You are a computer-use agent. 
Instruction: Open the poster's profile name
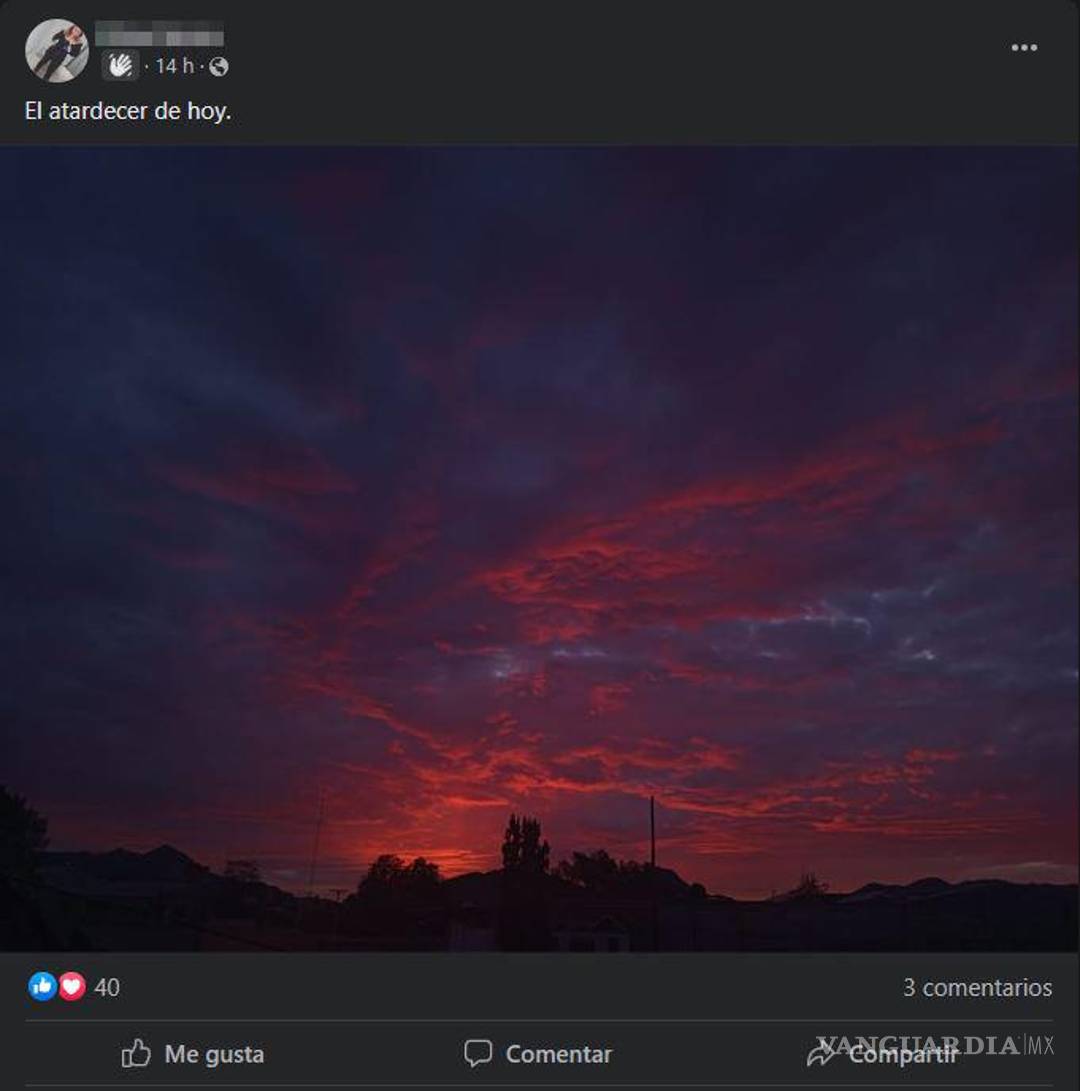[x=162, y=32]
